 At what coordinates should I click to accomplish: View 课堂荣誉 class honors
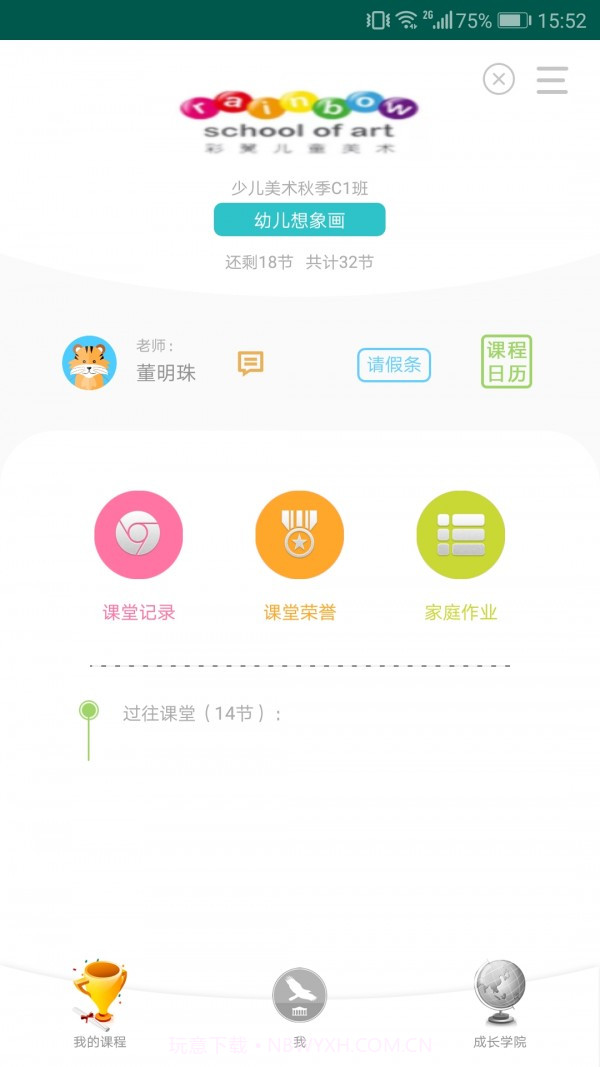299,535
